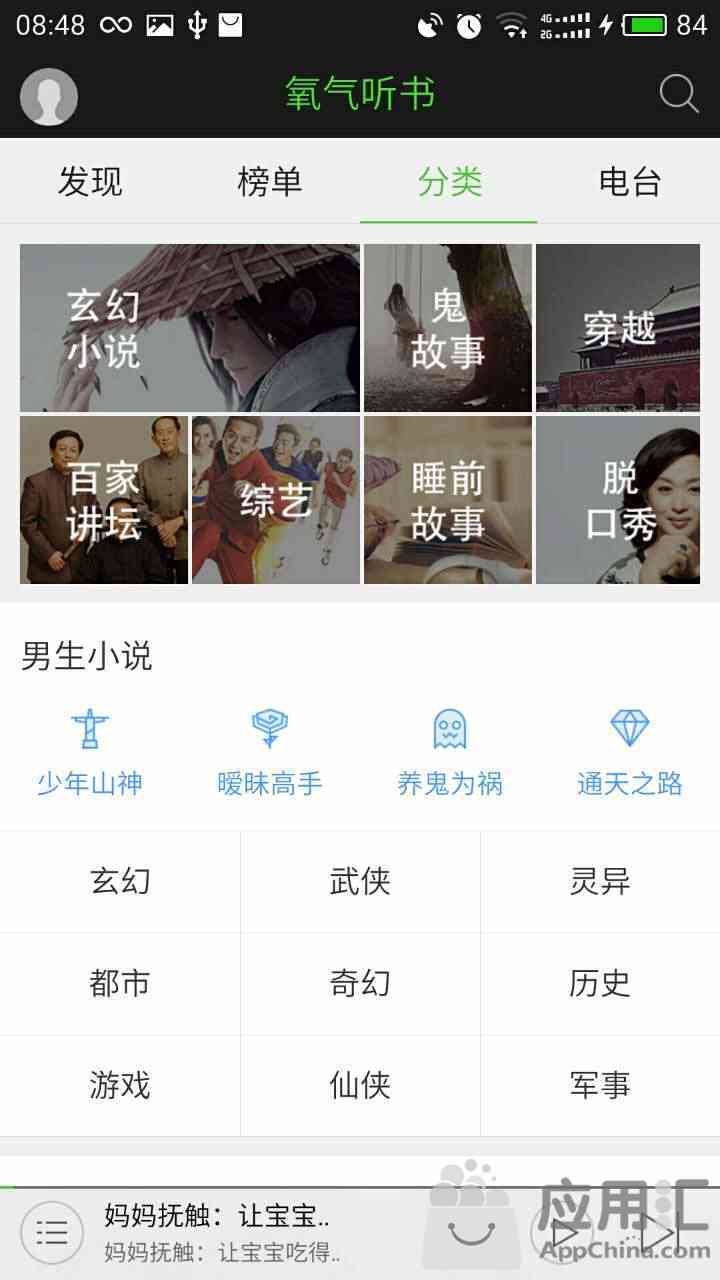Open the 睡前故事 category tile

(447, 500)
